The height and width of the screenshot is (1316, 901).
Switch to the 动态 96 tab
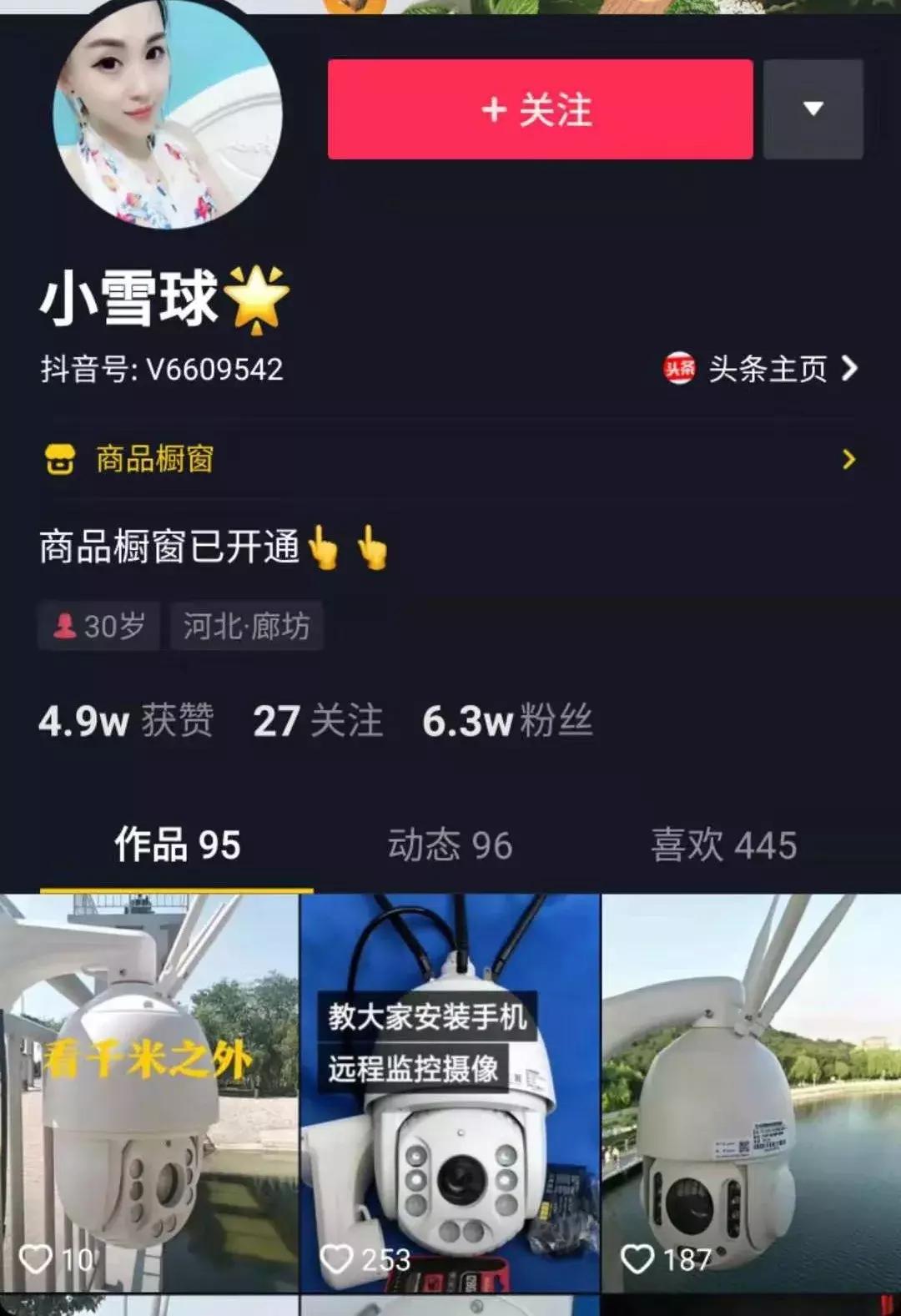450,845
